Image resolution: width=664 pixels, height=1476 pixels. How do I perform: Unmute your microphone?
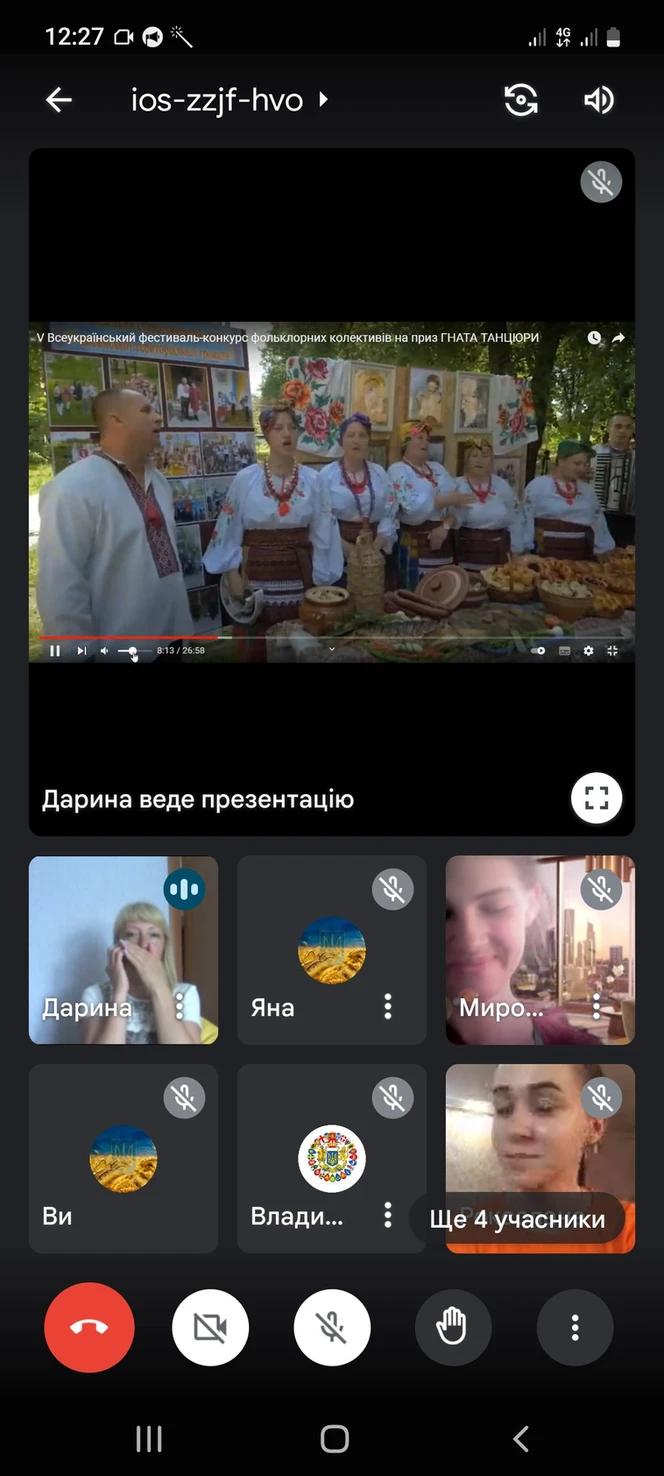coord(332,1327)
